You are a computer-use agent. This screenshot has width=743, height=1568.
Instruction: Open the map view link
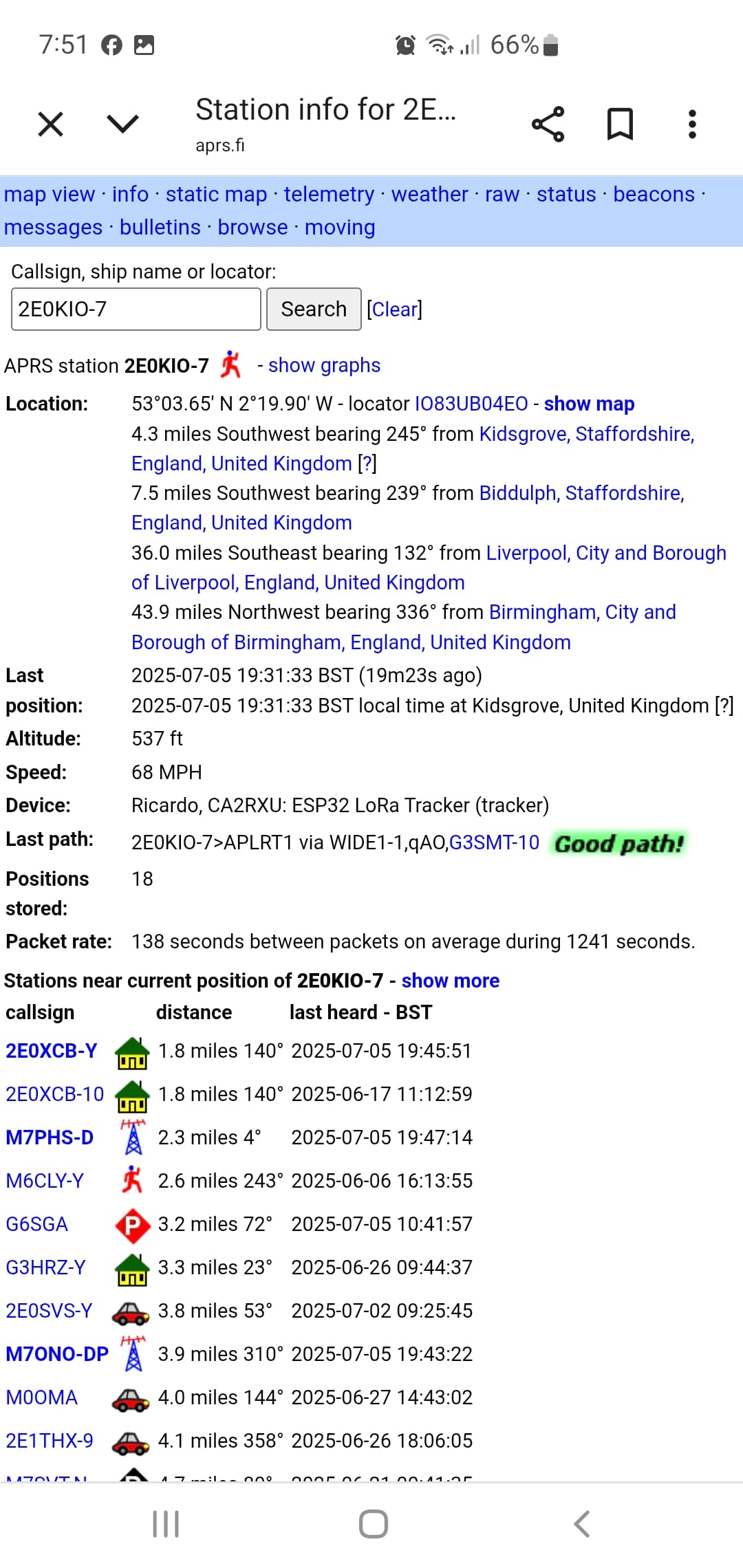tap(50, 195)
